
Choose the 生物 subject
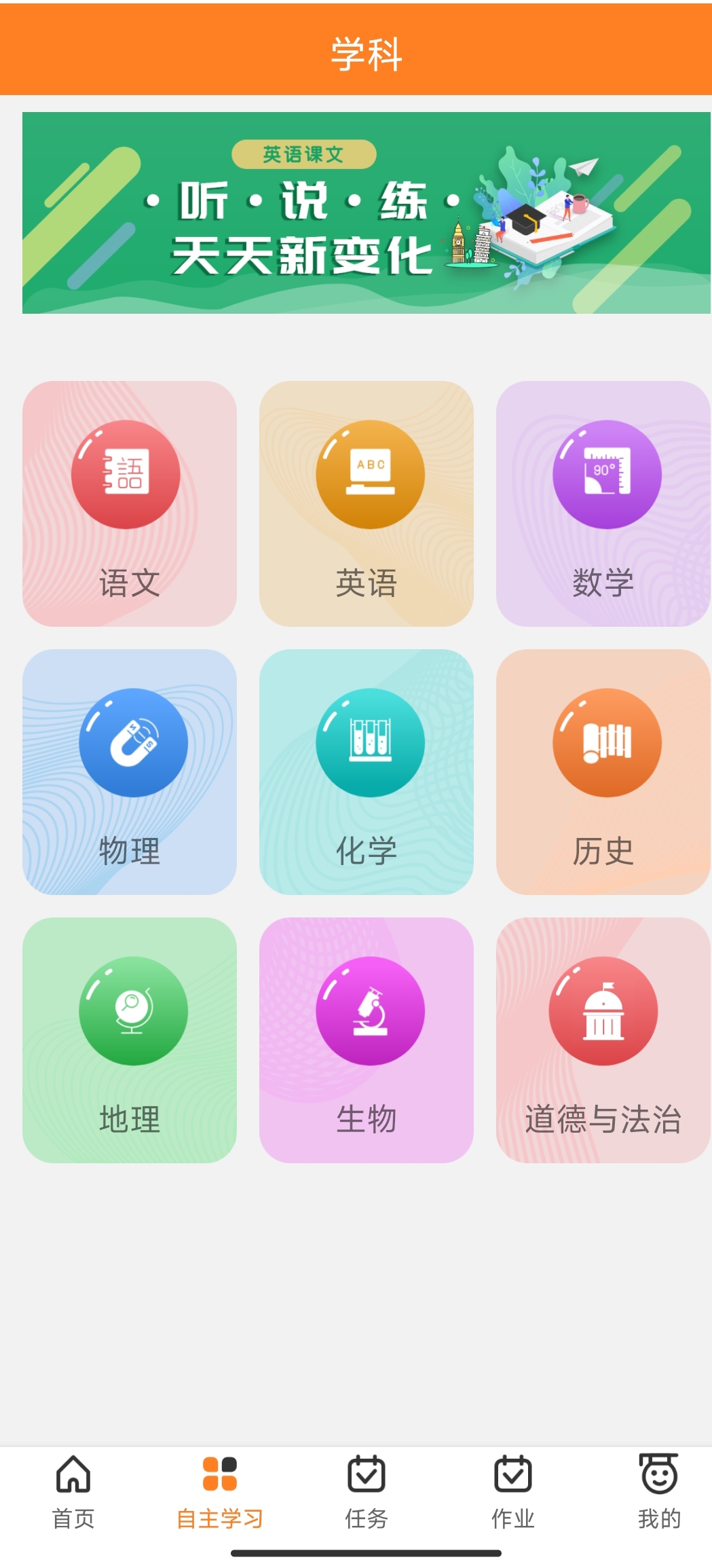[x=366, y=1040]
